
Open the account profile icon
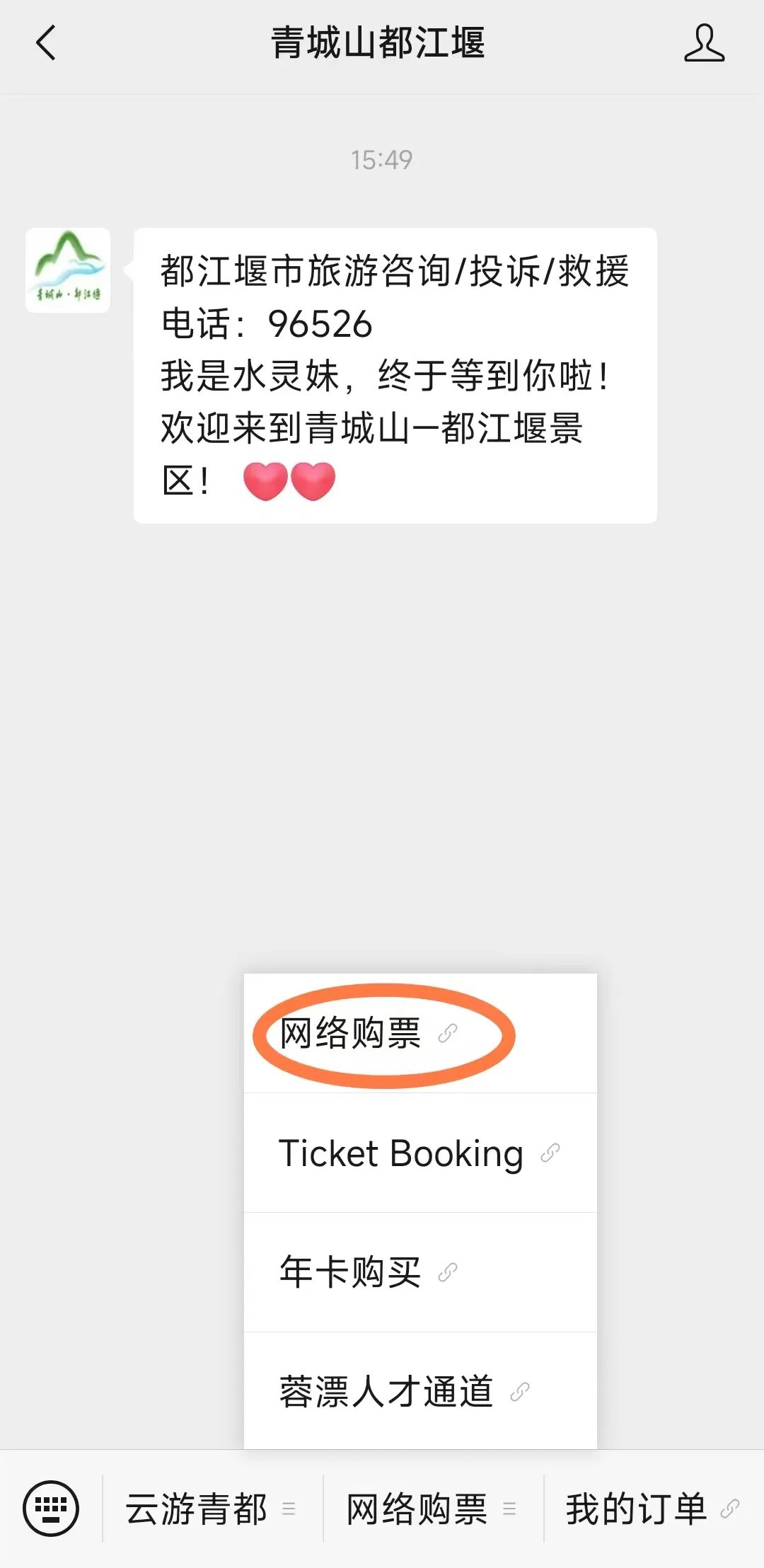pos(704,43)
